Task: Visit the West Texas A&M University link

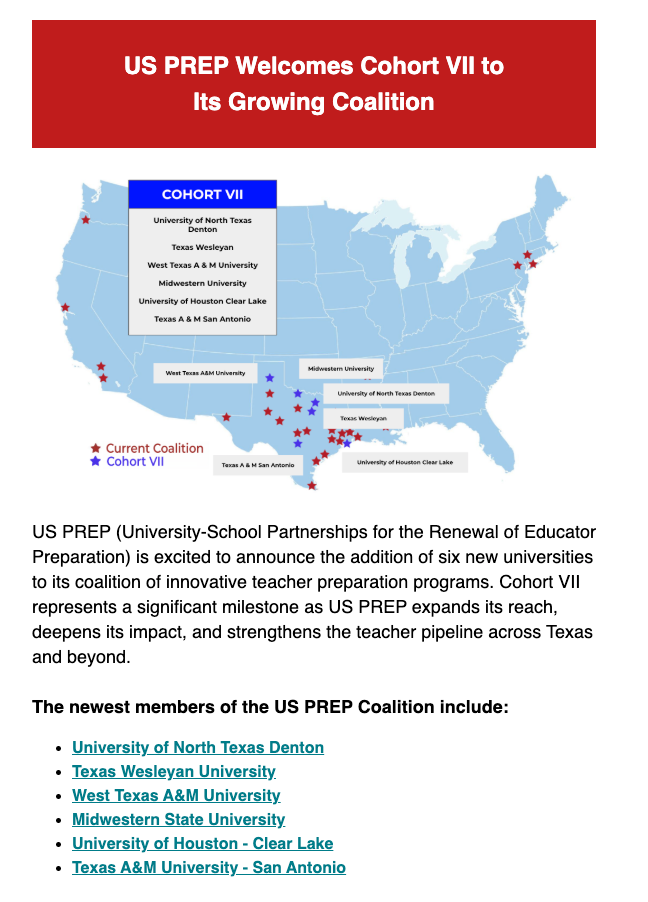Action: (176, 796)
